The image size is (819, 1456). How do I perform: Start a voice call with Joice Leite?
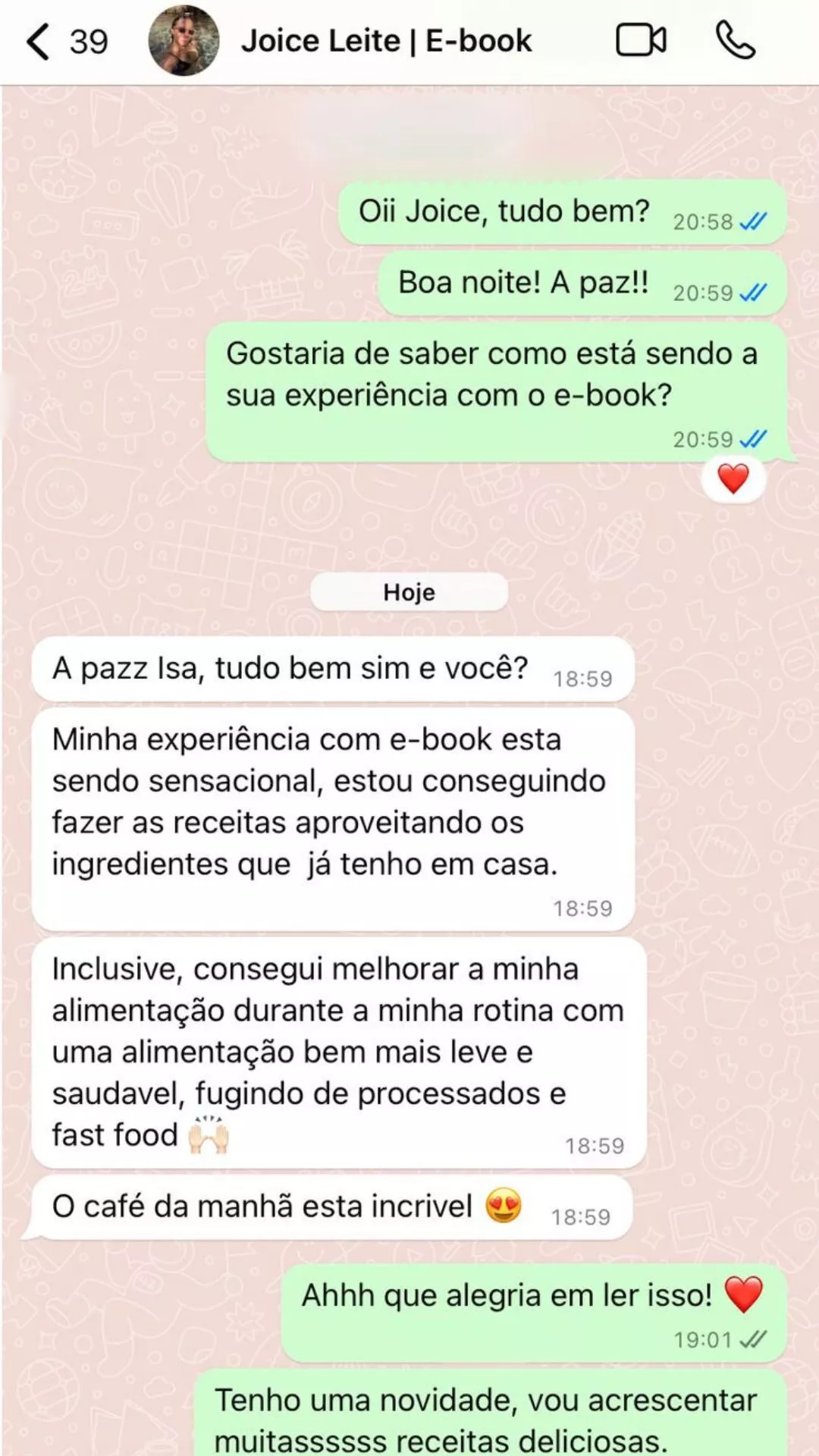735,41
